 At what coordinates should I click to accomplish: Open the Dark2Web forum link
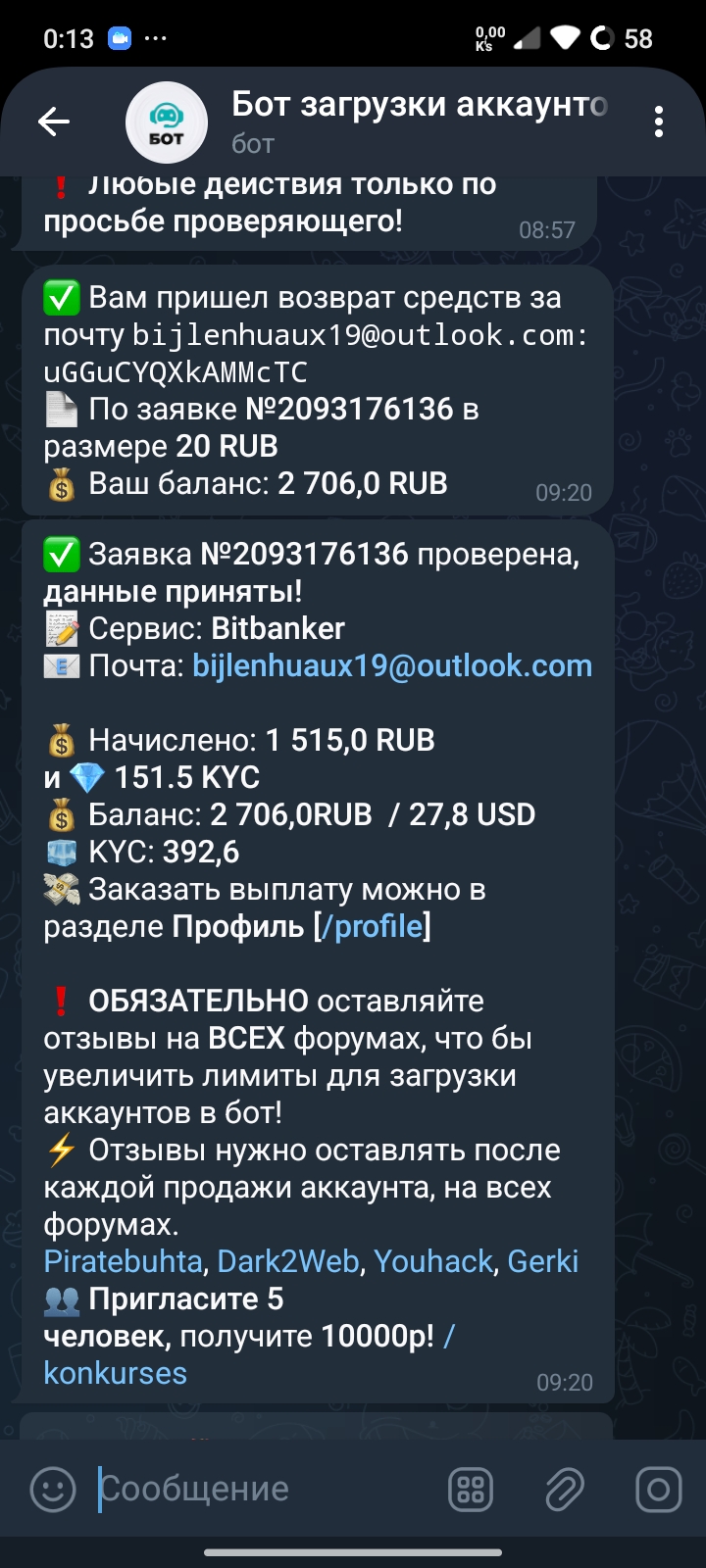288,1261
